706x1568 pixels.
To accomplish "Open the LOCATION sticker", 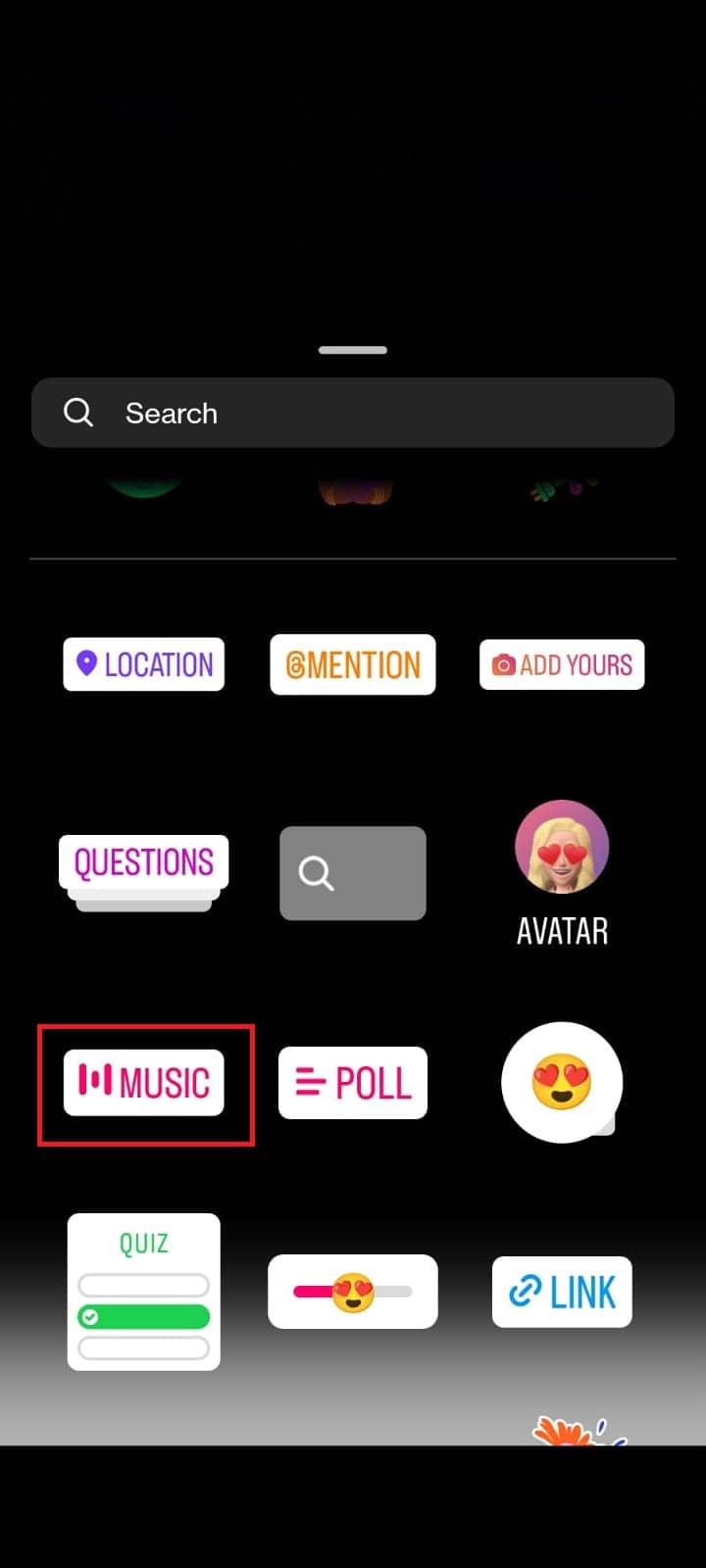I will [x=143, y=664].
